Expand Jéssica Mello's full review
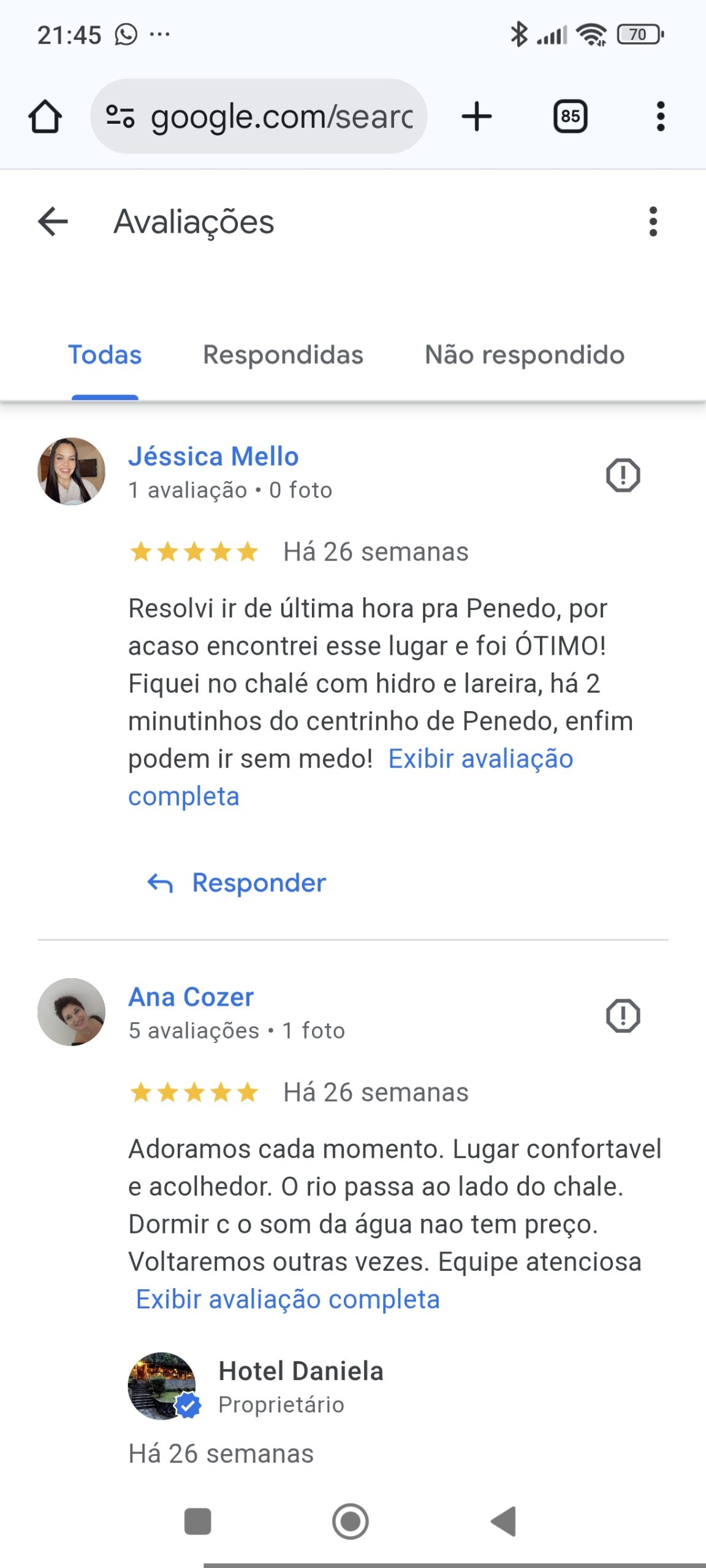Screen dimensions: 706x1568 (x=480, y=759)
